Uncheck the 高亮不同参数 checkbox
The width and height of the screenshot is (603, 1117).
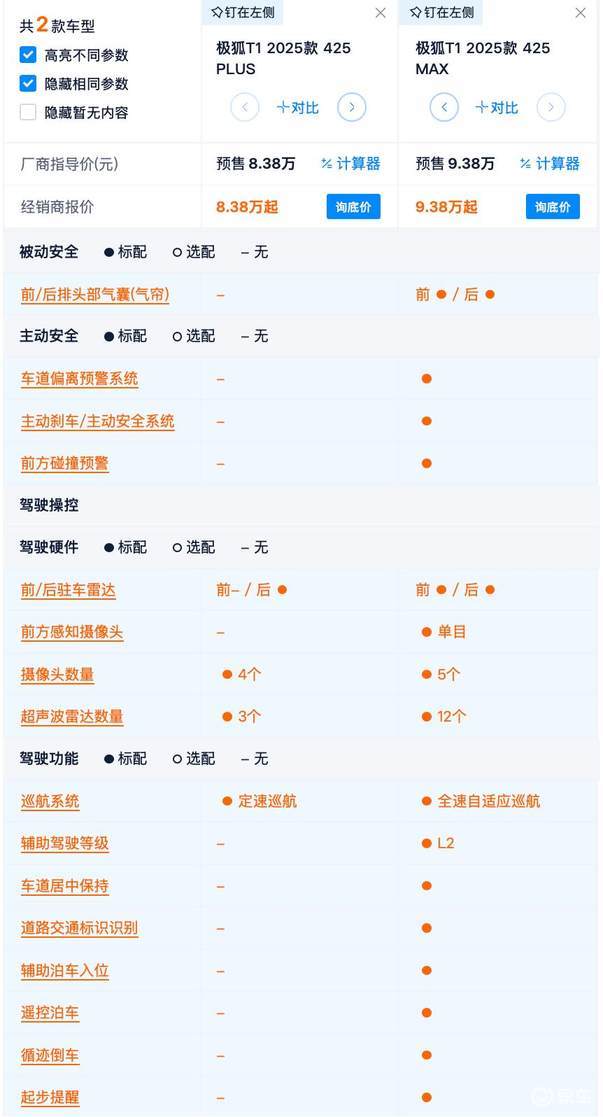point(28,55)
